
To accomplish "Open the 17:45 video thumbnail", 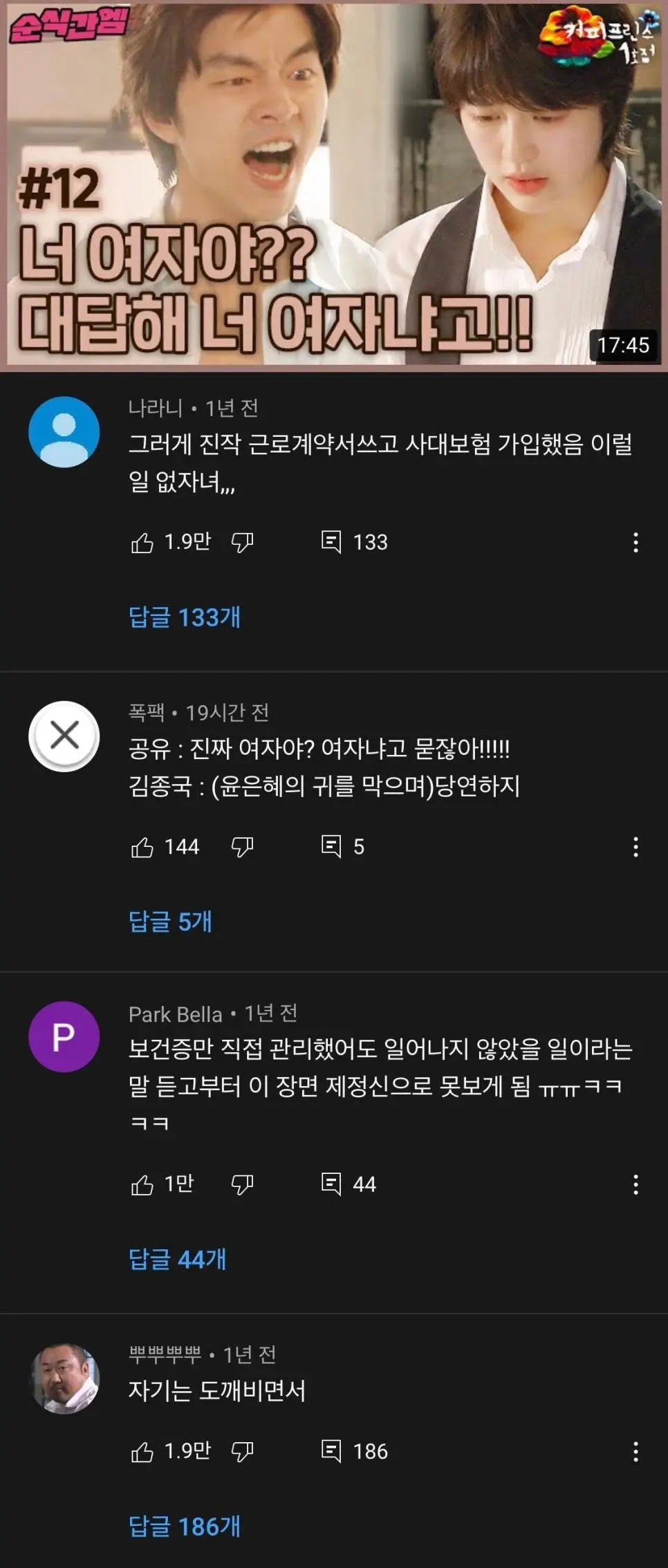I will (334, 184).
